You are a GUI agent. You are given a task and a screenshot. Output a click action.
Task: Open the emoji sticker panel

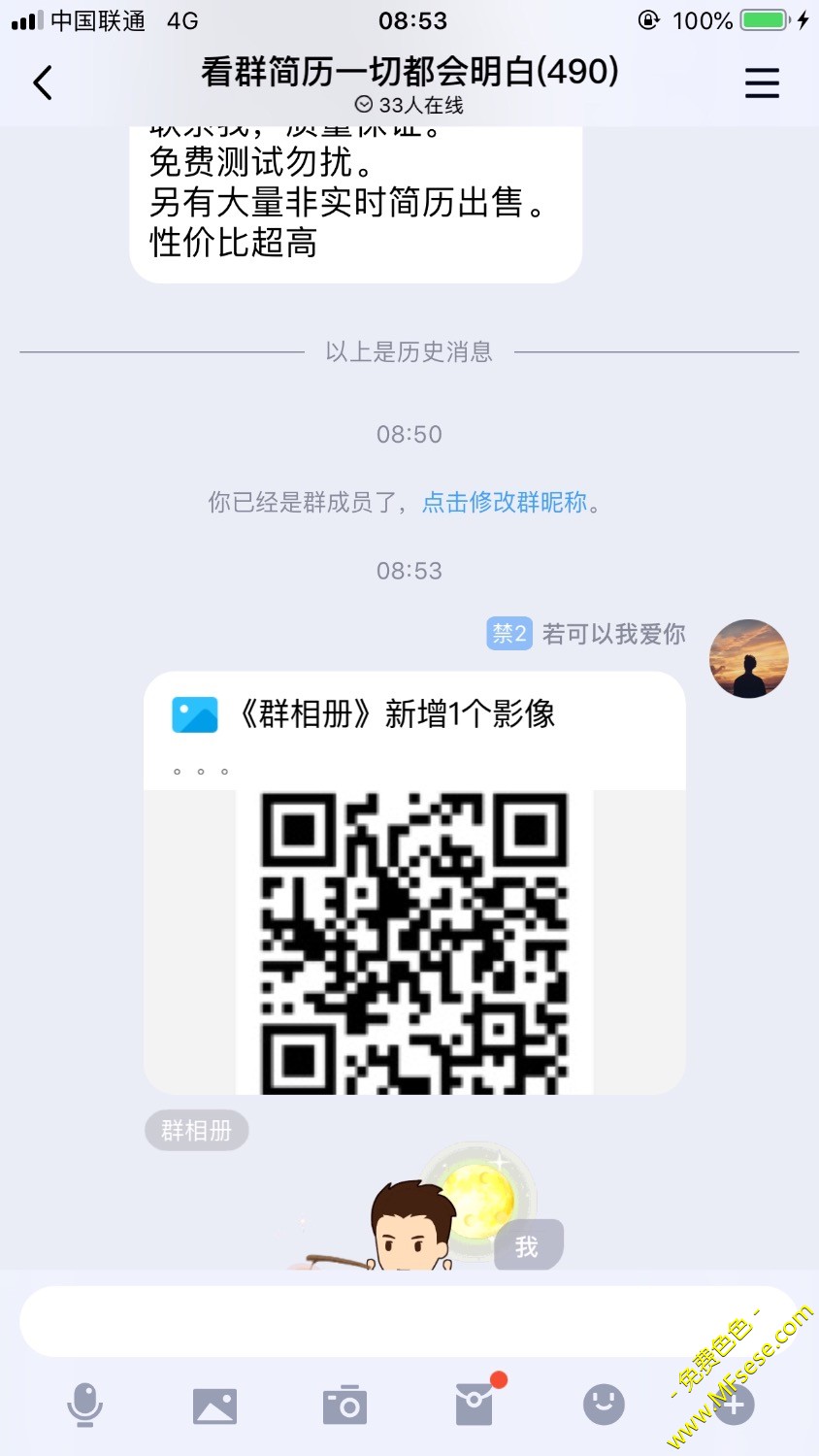click(604, 1404)
